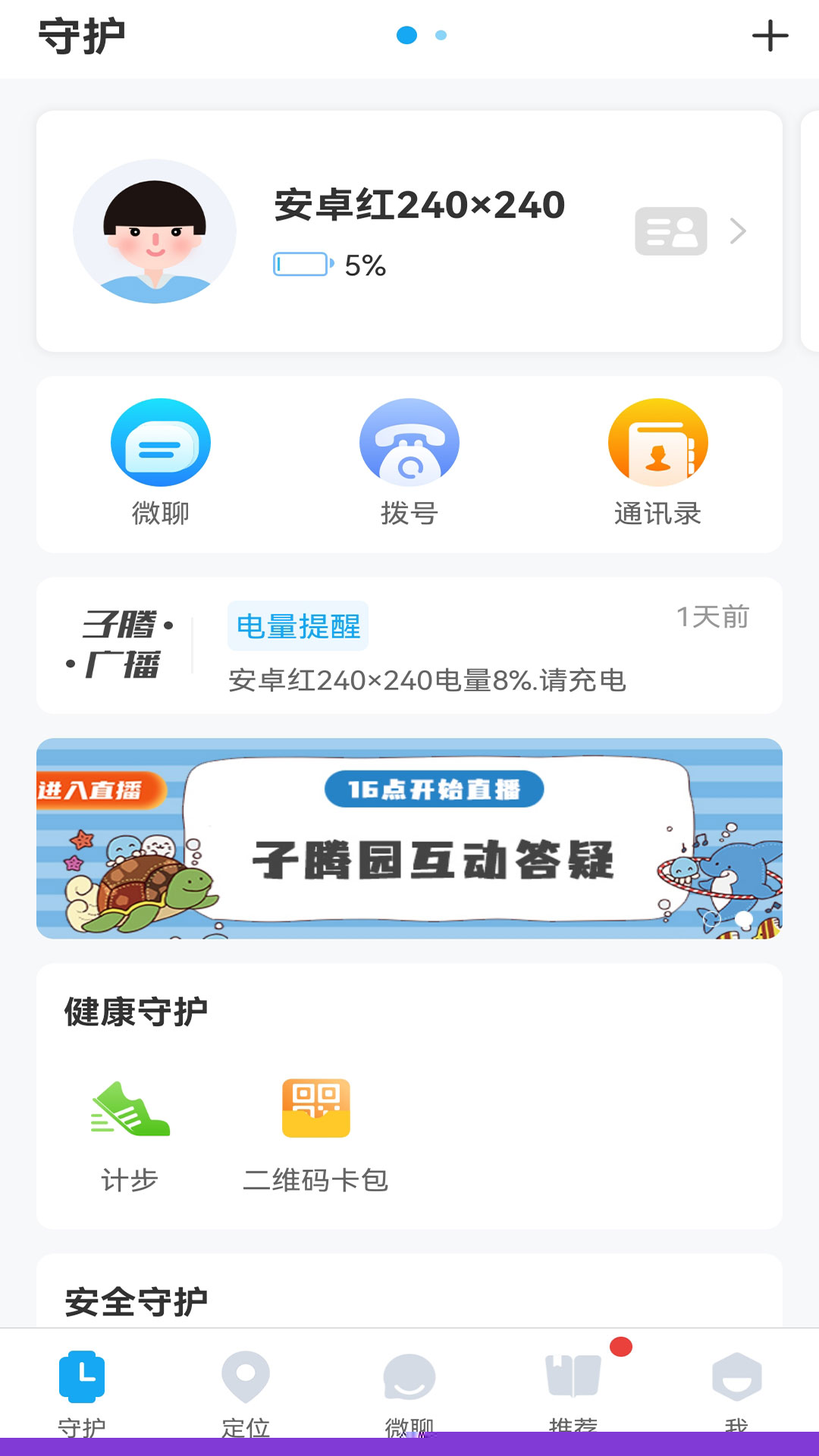819x1456 pixels.
Task: Open 安卓红240×240 device avatar
Action: pos(155,231)
